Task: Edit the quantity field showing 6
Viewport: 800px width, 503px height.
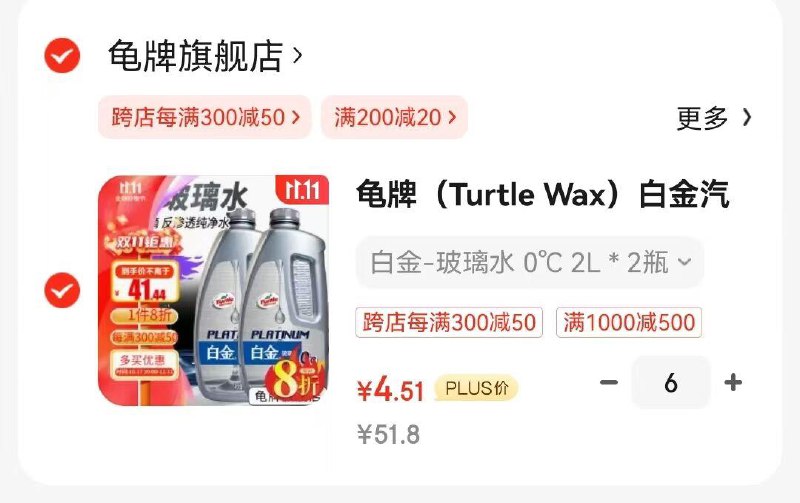Action: click(670, 382)
